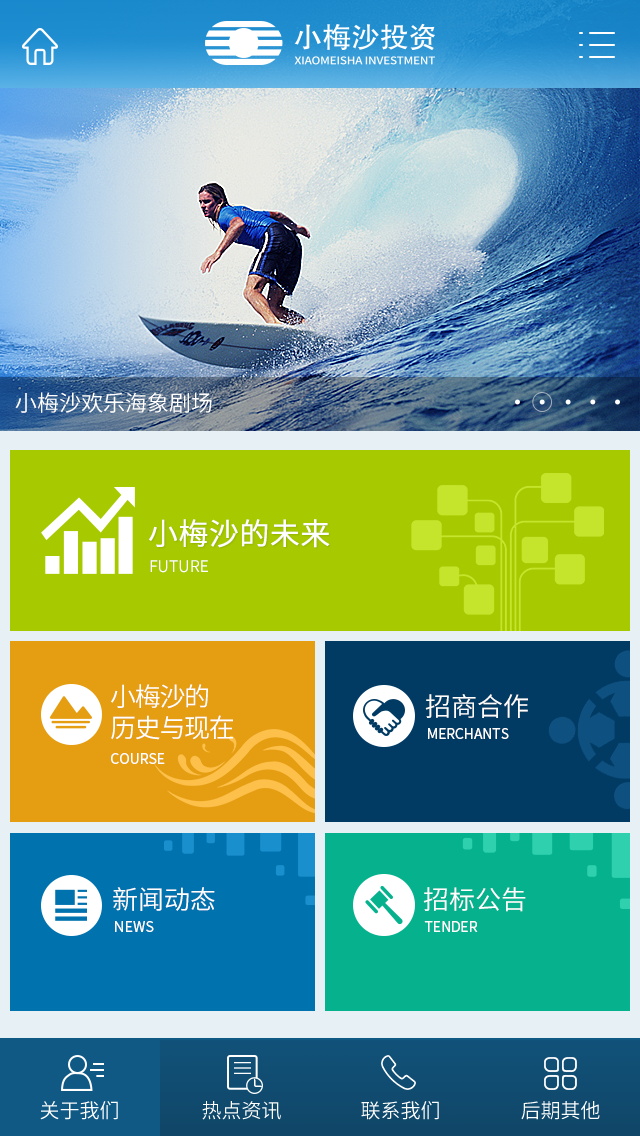This screenshot has width=640, height=1136.
Task: Open the 小梅沙的未来 FUTURE tile
Action: tap(320, 540)
